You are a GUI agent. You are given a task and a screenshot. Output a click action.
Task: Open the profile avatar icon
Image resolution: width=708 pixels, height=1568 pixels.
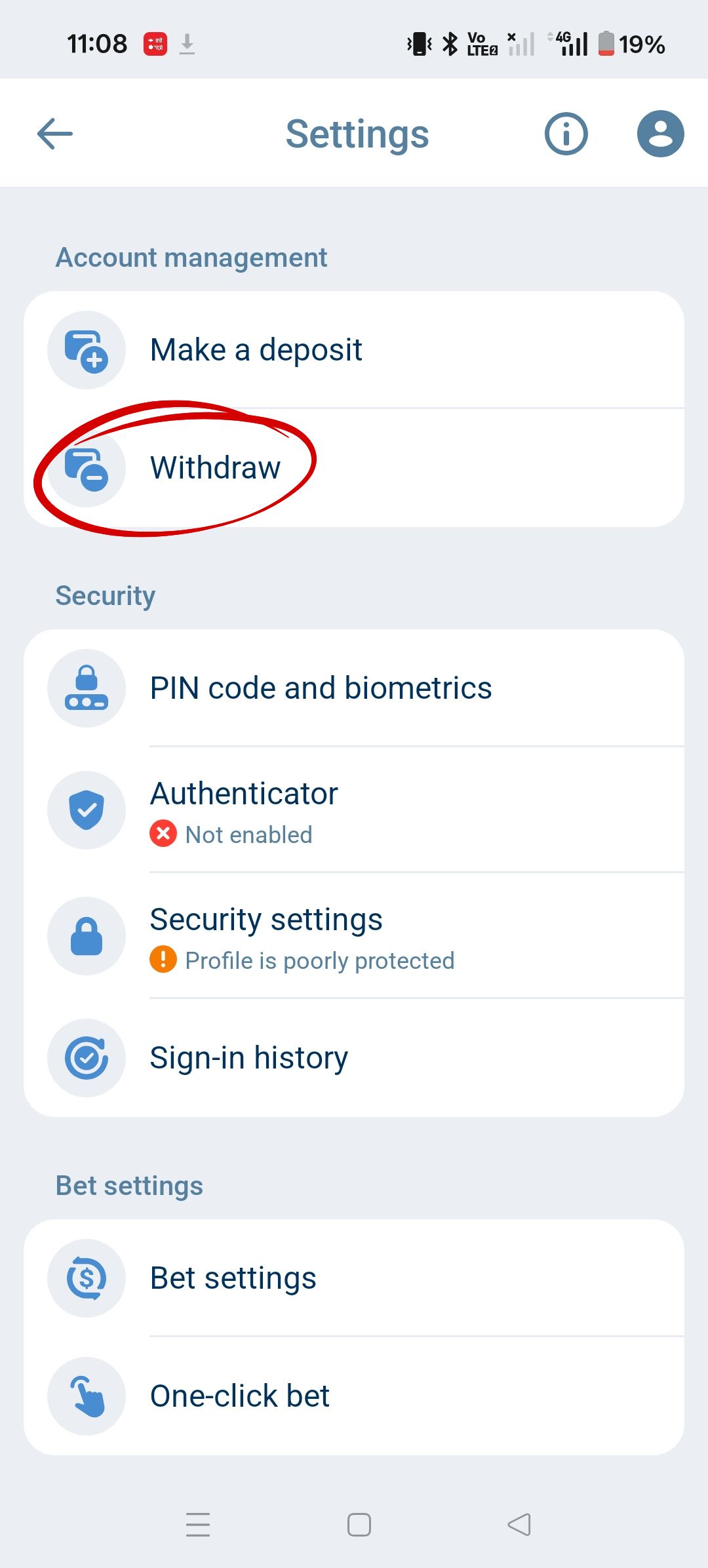(x=660, y=133)
